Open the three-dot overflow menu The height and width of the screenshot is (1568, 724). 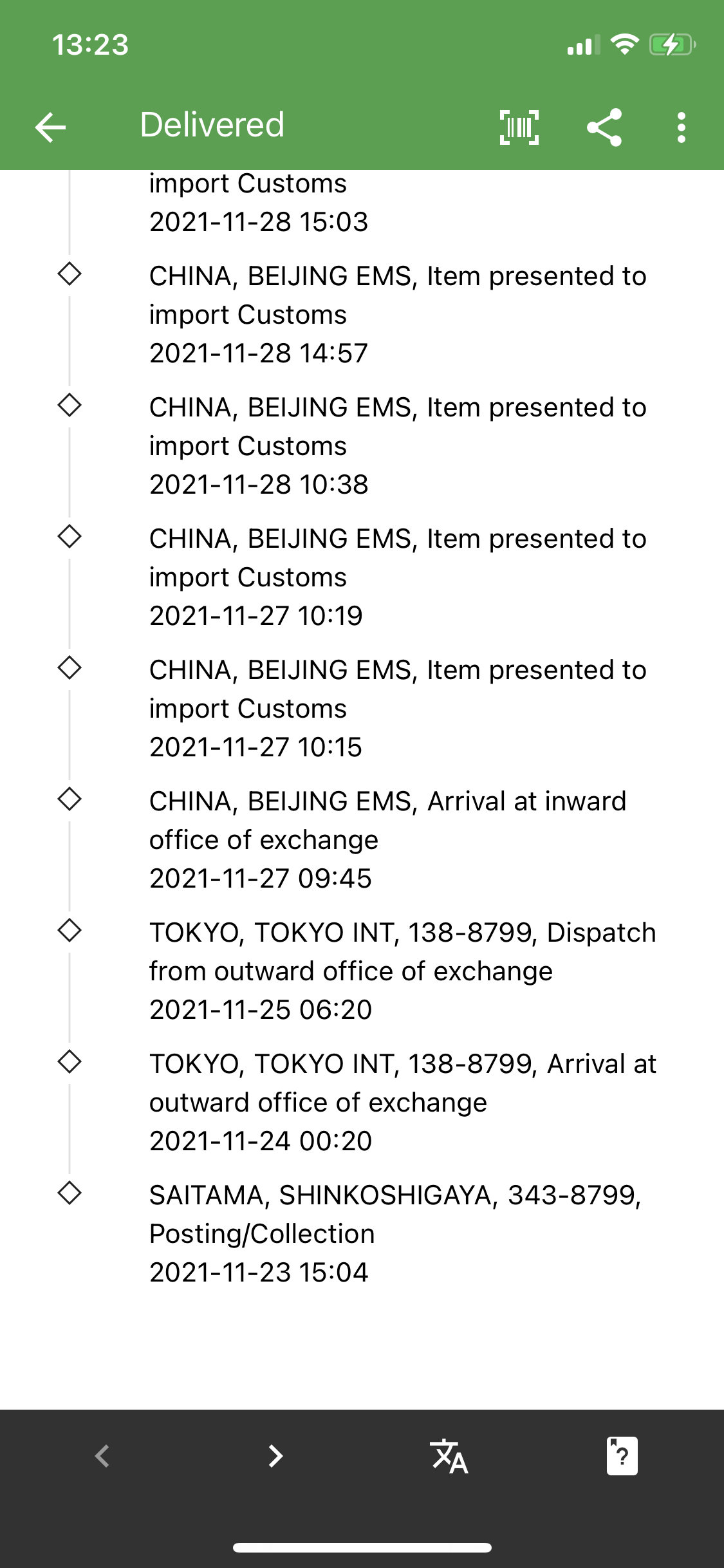[x=681, y=127]
